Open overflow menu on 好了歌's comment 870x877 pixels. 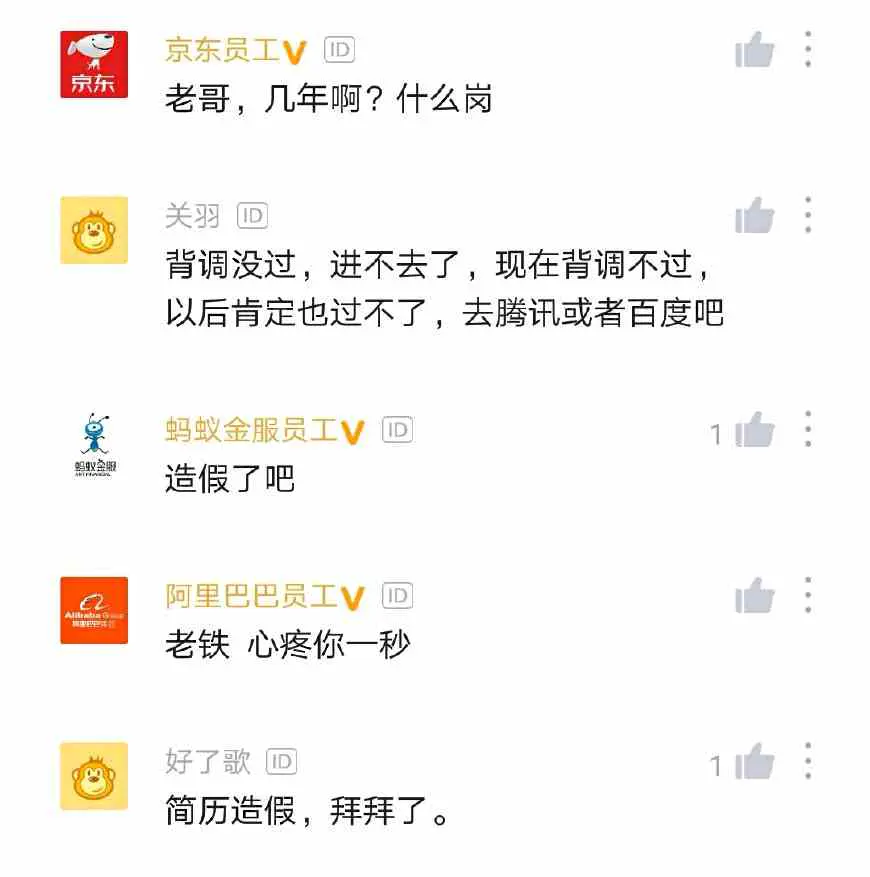[808, 763]
